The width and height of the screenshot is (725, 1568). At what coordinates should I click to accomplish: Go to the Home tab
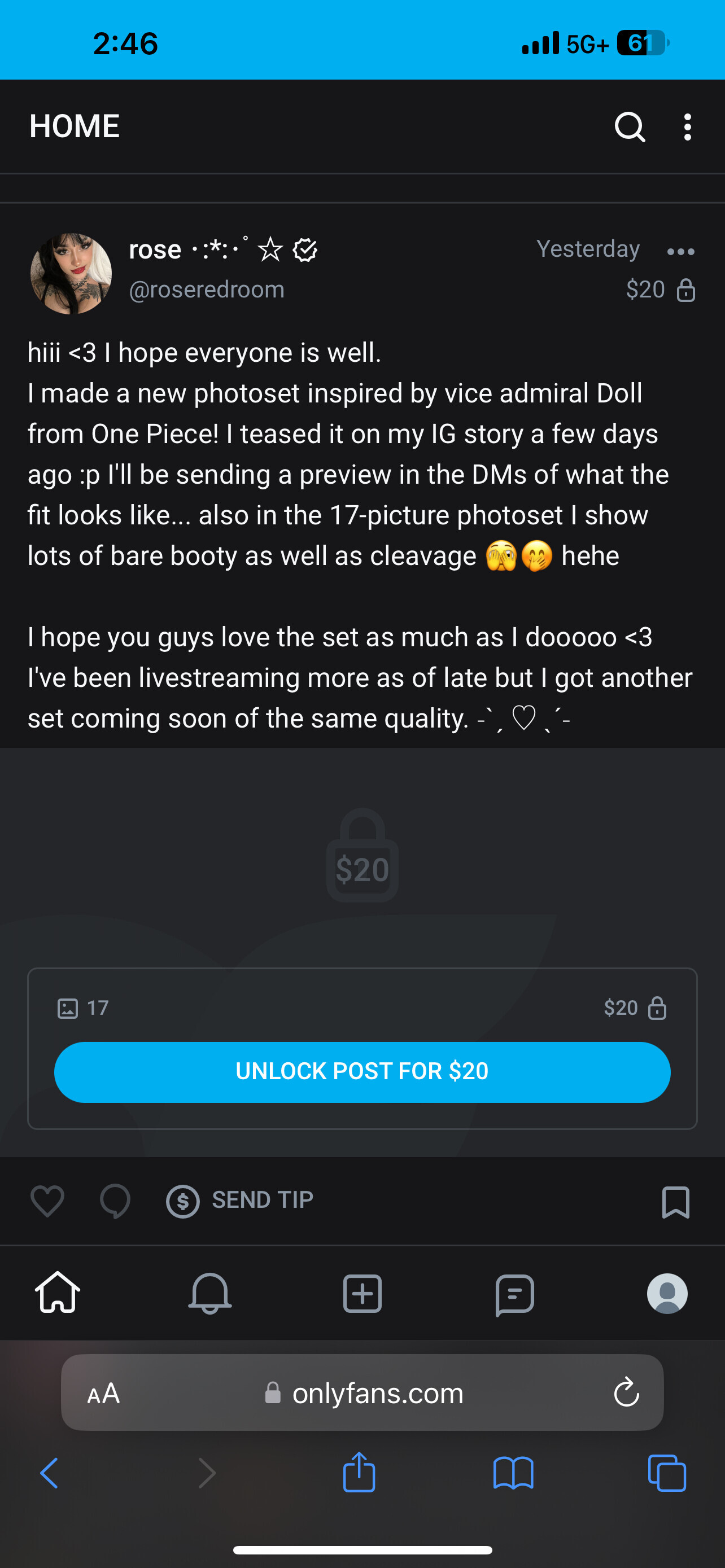click(58, 1293)
